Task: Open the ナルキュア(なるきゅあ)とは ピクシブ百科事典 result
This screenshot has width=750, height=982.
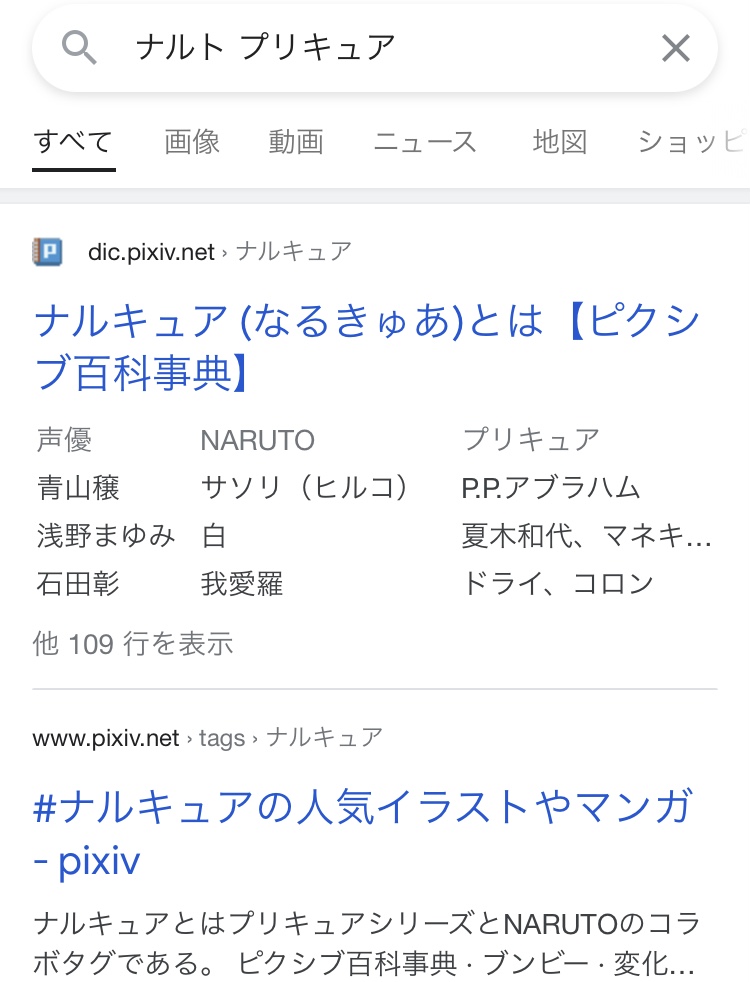Action: (x=367, y=346)
